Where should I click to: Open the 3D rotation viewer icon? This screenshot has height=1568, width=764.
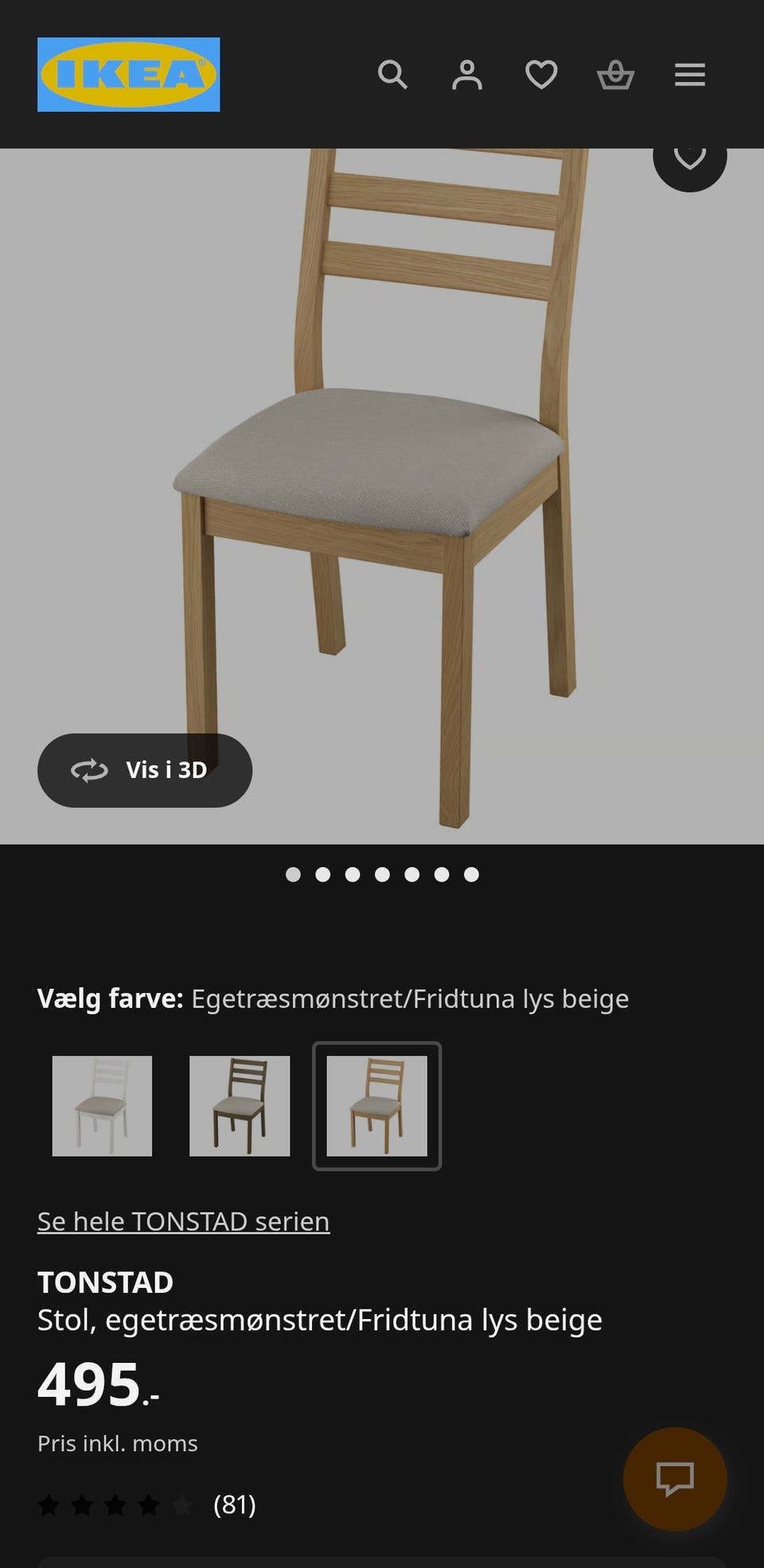(x=88, y=769)
